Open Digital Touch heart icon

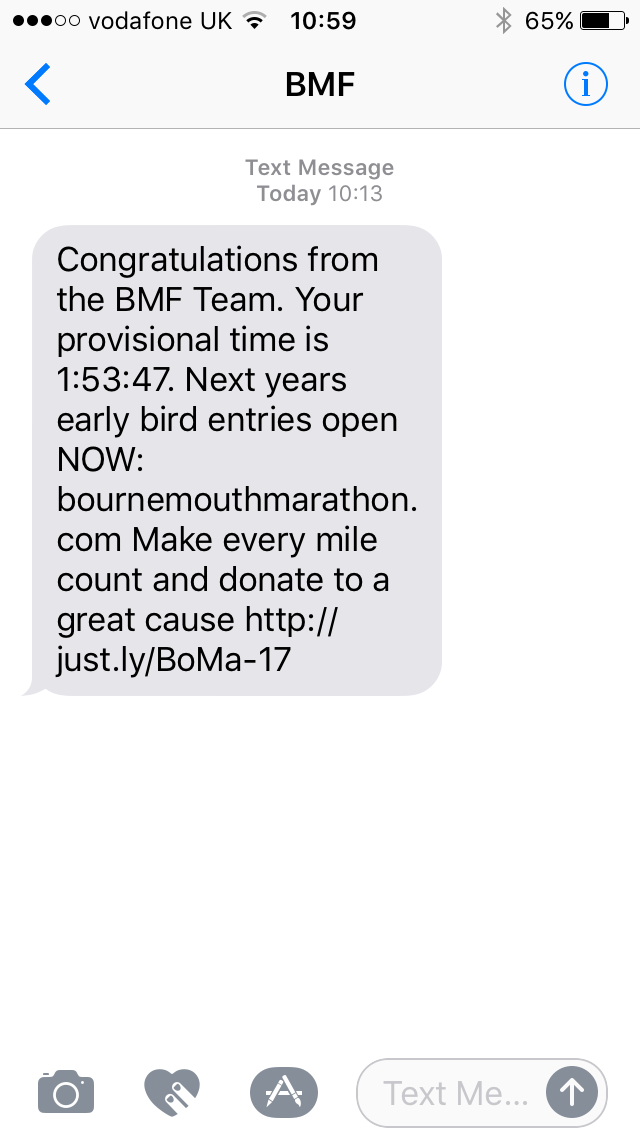pos(172,1092)
